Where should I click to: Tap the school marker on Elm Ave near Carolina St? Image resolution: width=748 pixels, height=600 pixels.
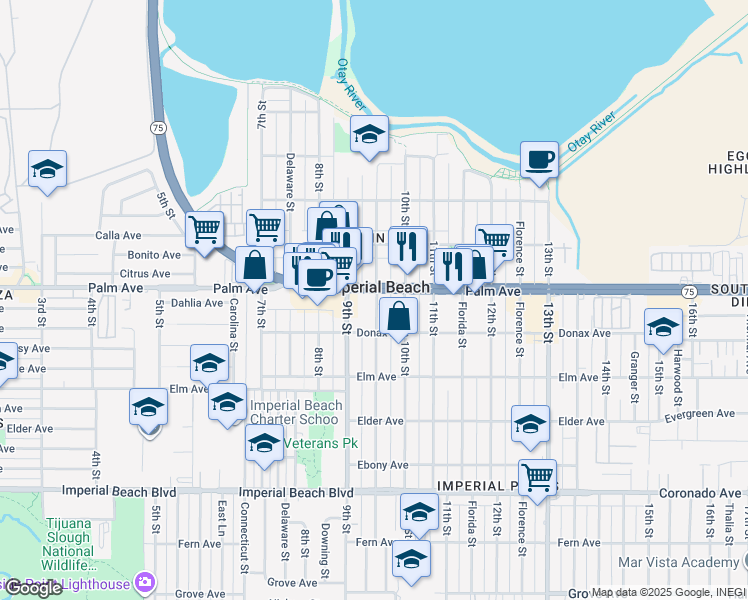(x=209, y=363)
